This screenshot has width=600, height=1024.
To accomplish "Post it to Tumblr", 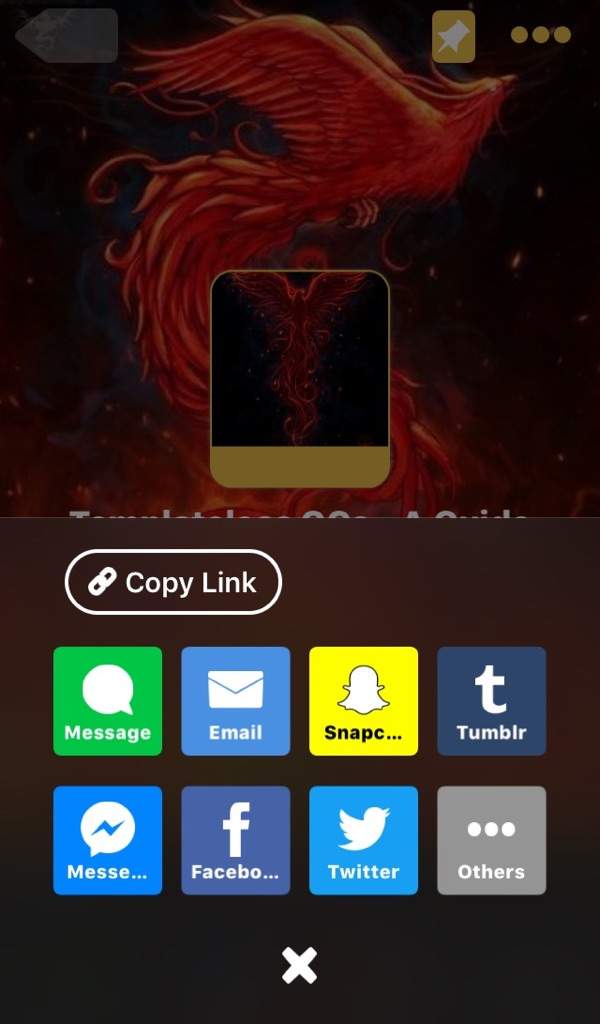I will click(x=491, y=701).
